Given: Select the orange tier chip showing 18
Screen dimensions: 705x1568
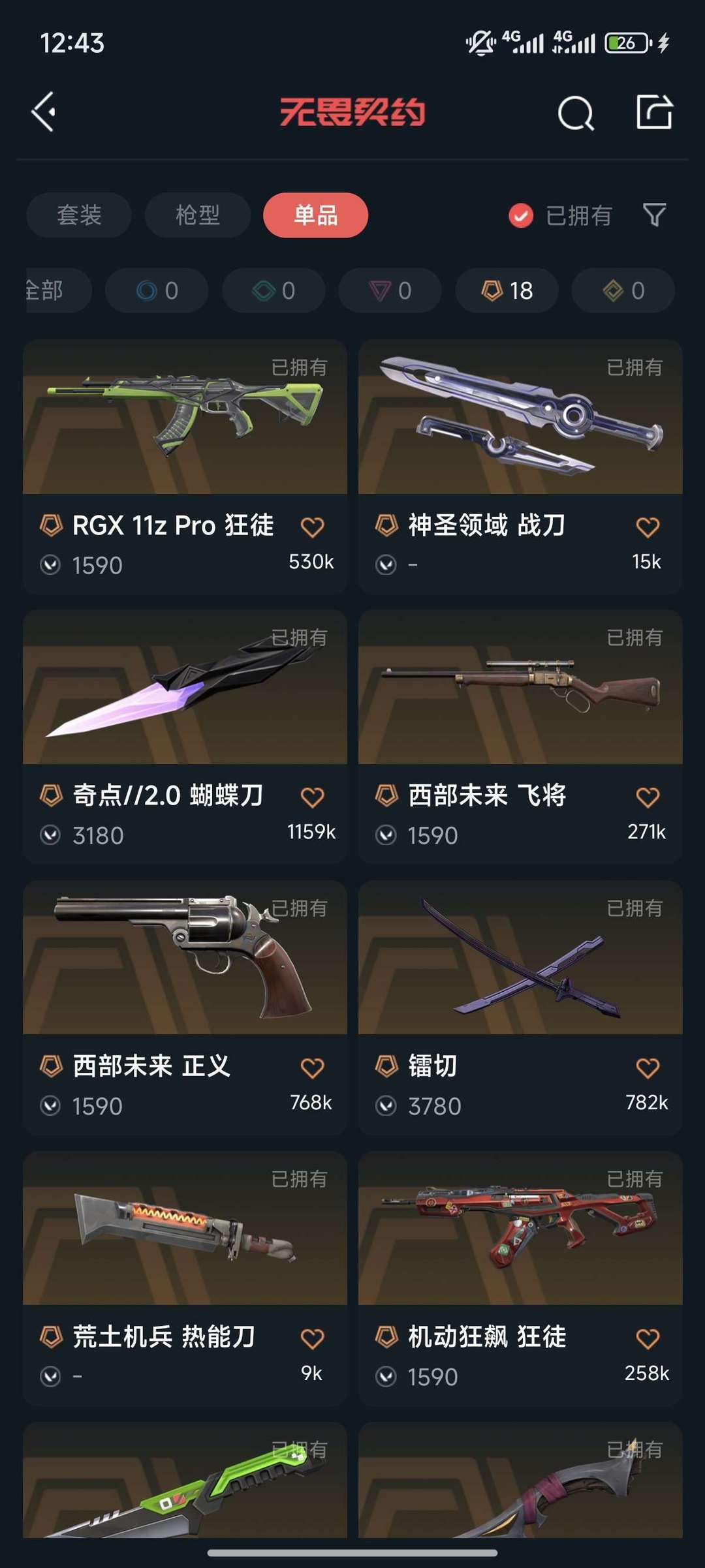Looking at the screenshot, I should click(x=507, y=290).
